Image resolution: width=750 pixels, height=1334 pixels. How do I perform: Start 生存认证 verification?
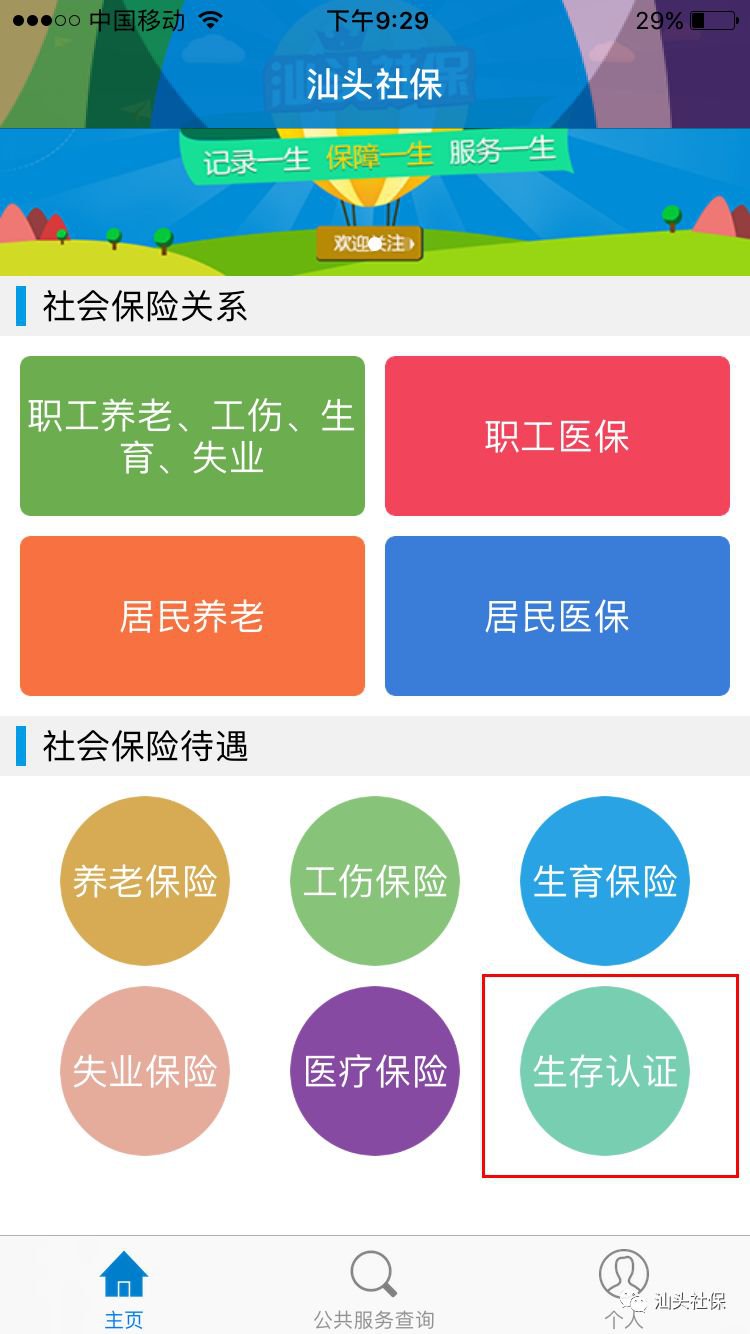(x=605, y=1071)
